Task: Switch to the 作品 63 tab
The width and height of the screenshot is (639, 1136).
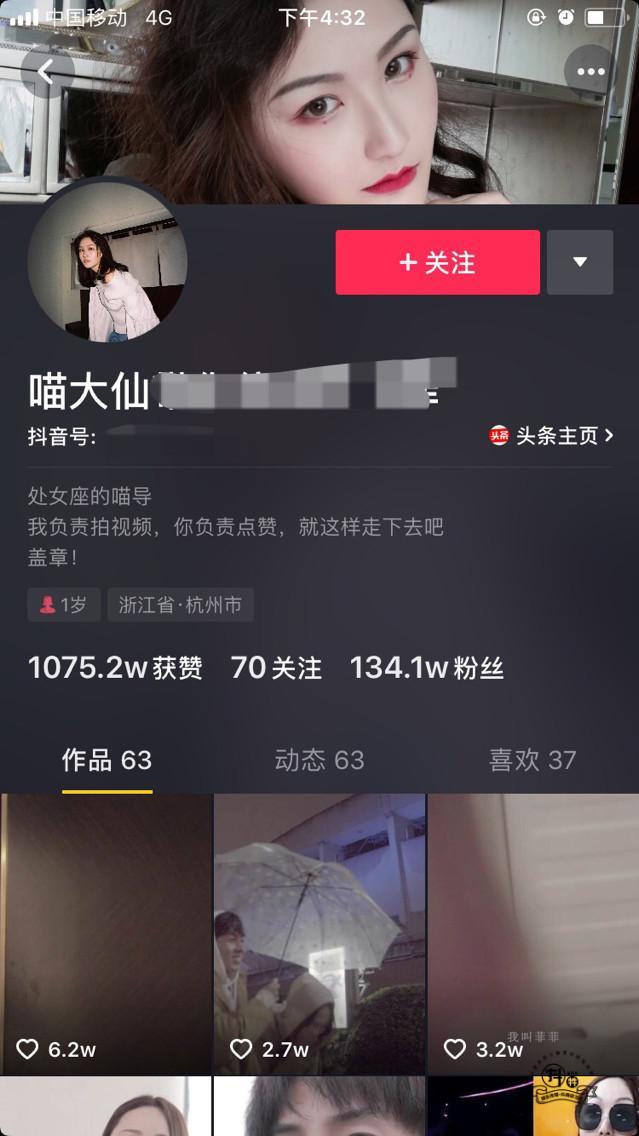Action: pos(107,760)
